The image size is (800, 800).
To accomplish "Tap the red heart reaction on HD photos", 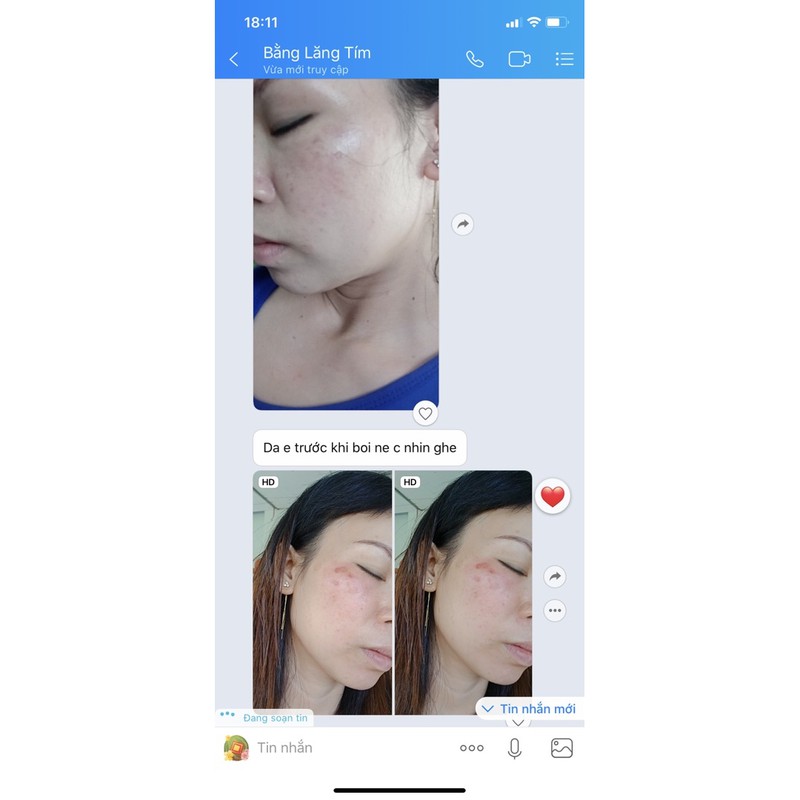I will pyautogui.click(x=553, y=496).
